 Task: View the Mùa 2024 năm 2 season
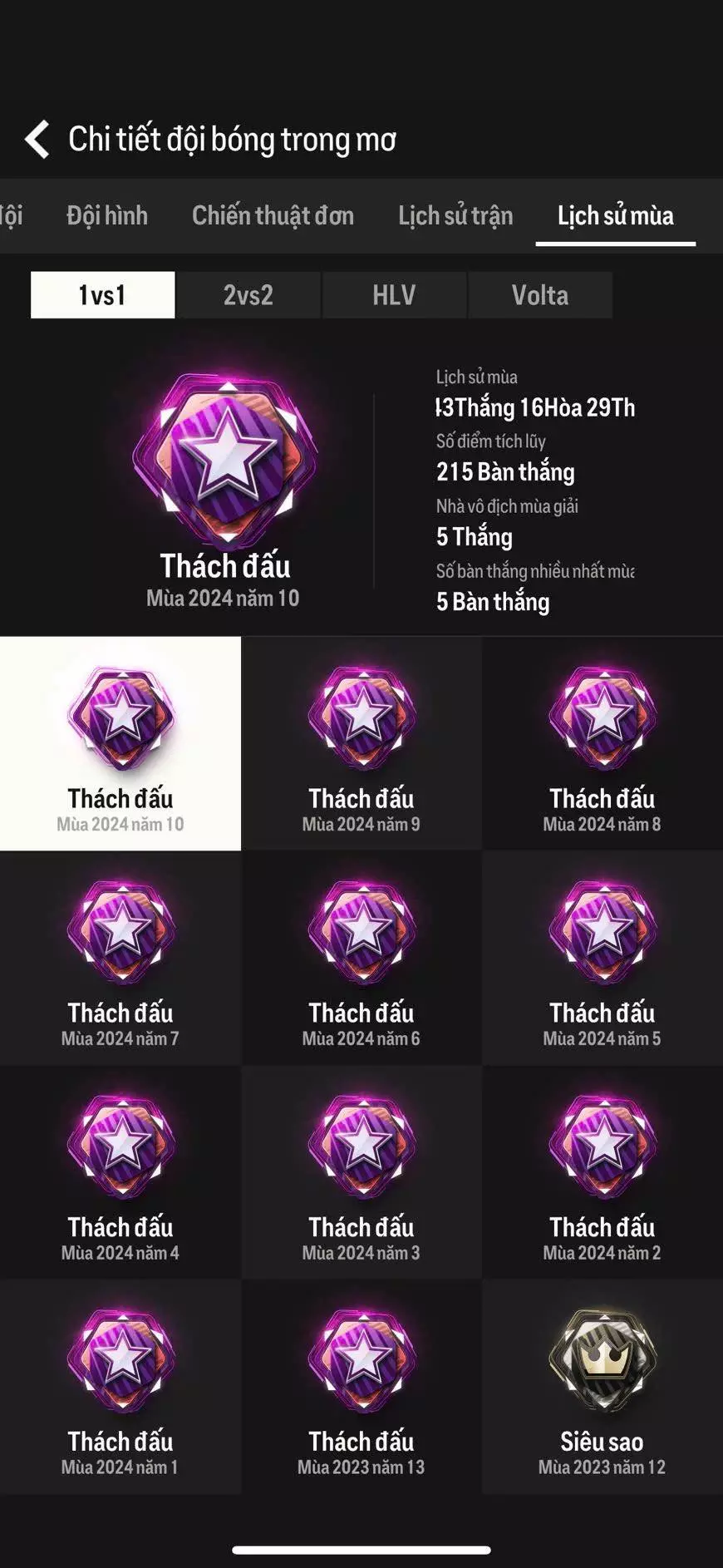(x=602, y=1173)
